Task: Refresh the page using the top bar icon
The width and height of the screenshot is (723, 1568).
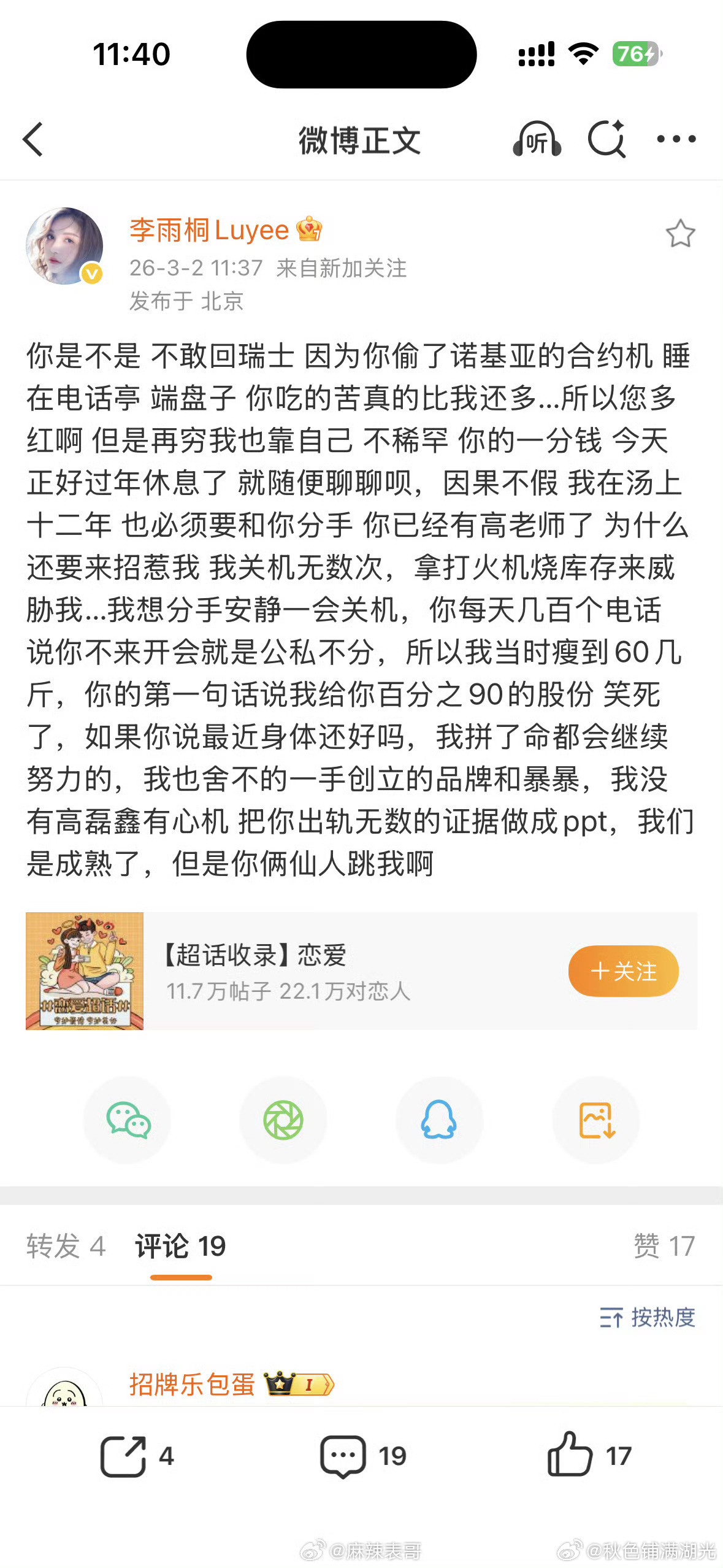Action: 608,140
